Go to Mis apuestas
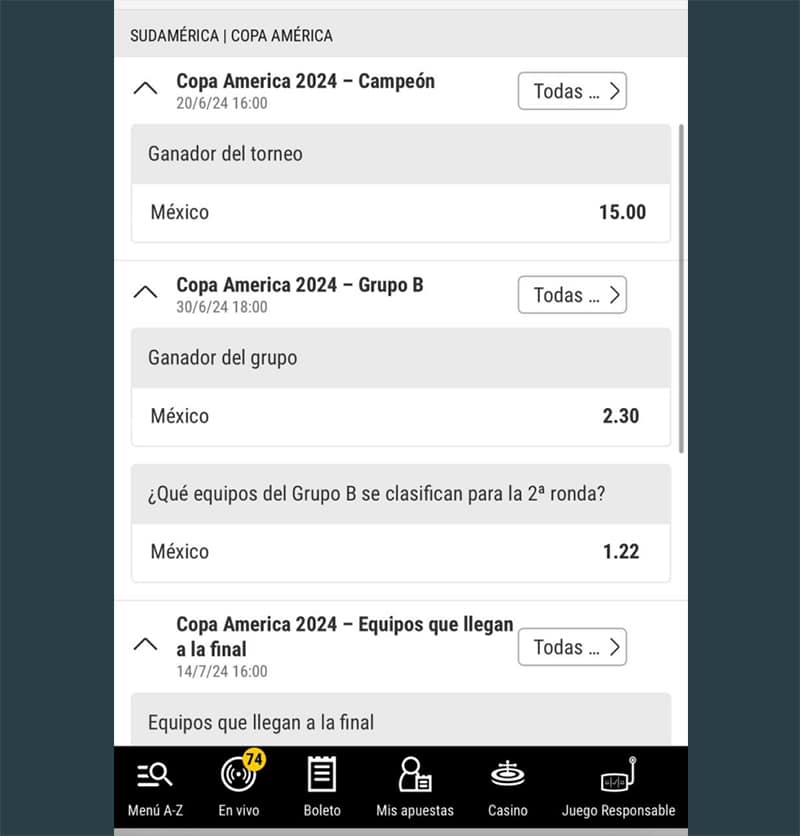Screen dimensions: 800x836 414,787
